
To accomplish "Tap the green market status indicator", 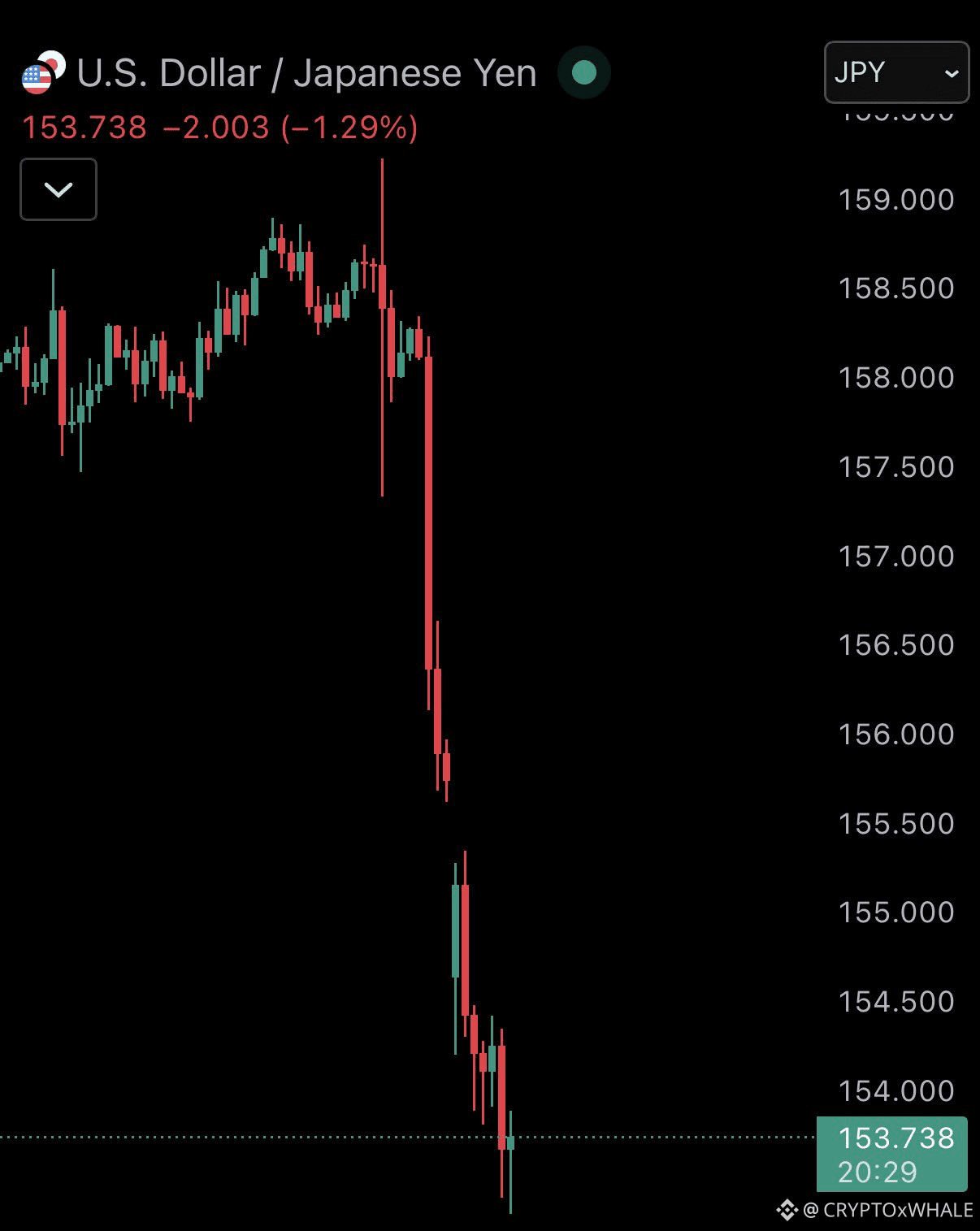I will pyautogui.click(x=583, y=72).
